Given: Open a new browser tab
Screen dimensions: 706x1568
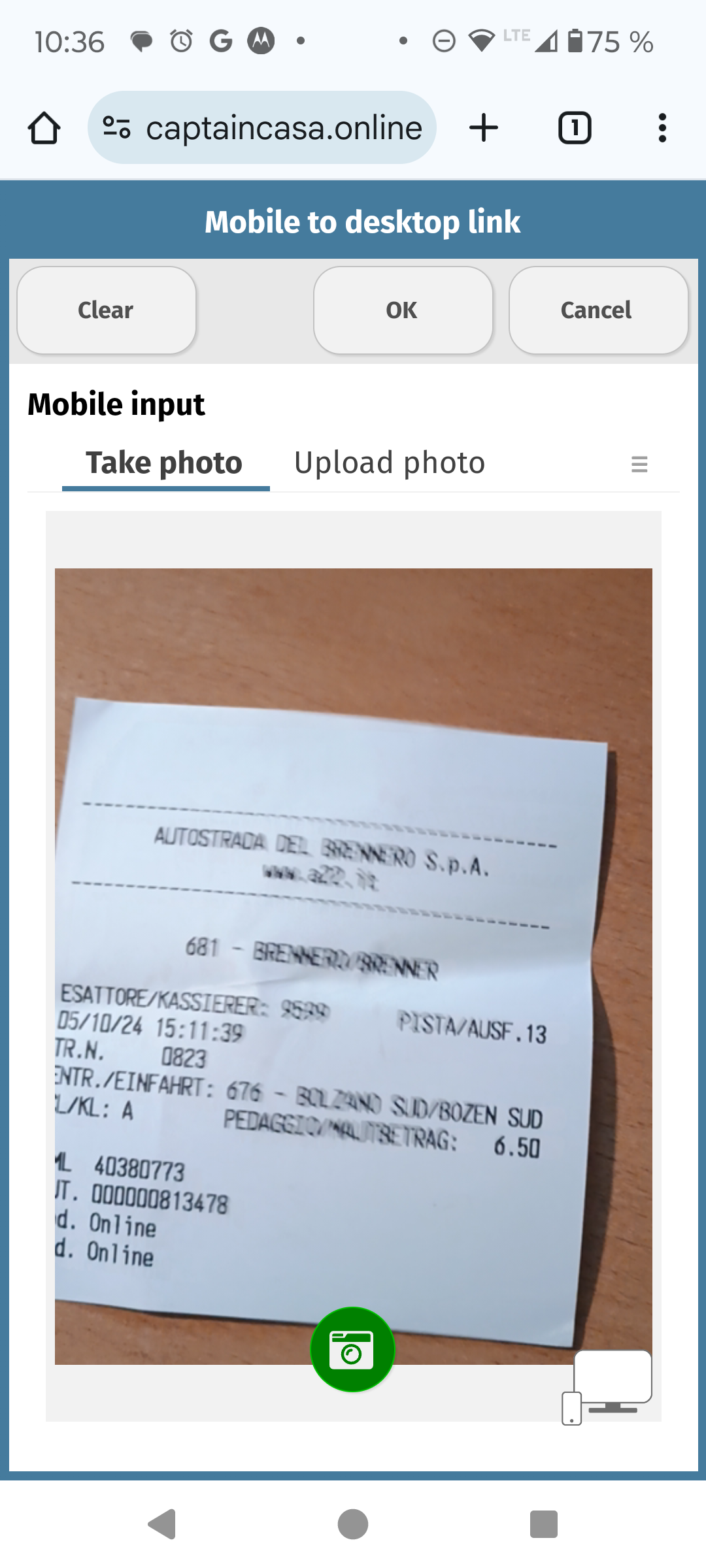Looking at the screenshot, I should pyautogui.click(x=484, y=128).
